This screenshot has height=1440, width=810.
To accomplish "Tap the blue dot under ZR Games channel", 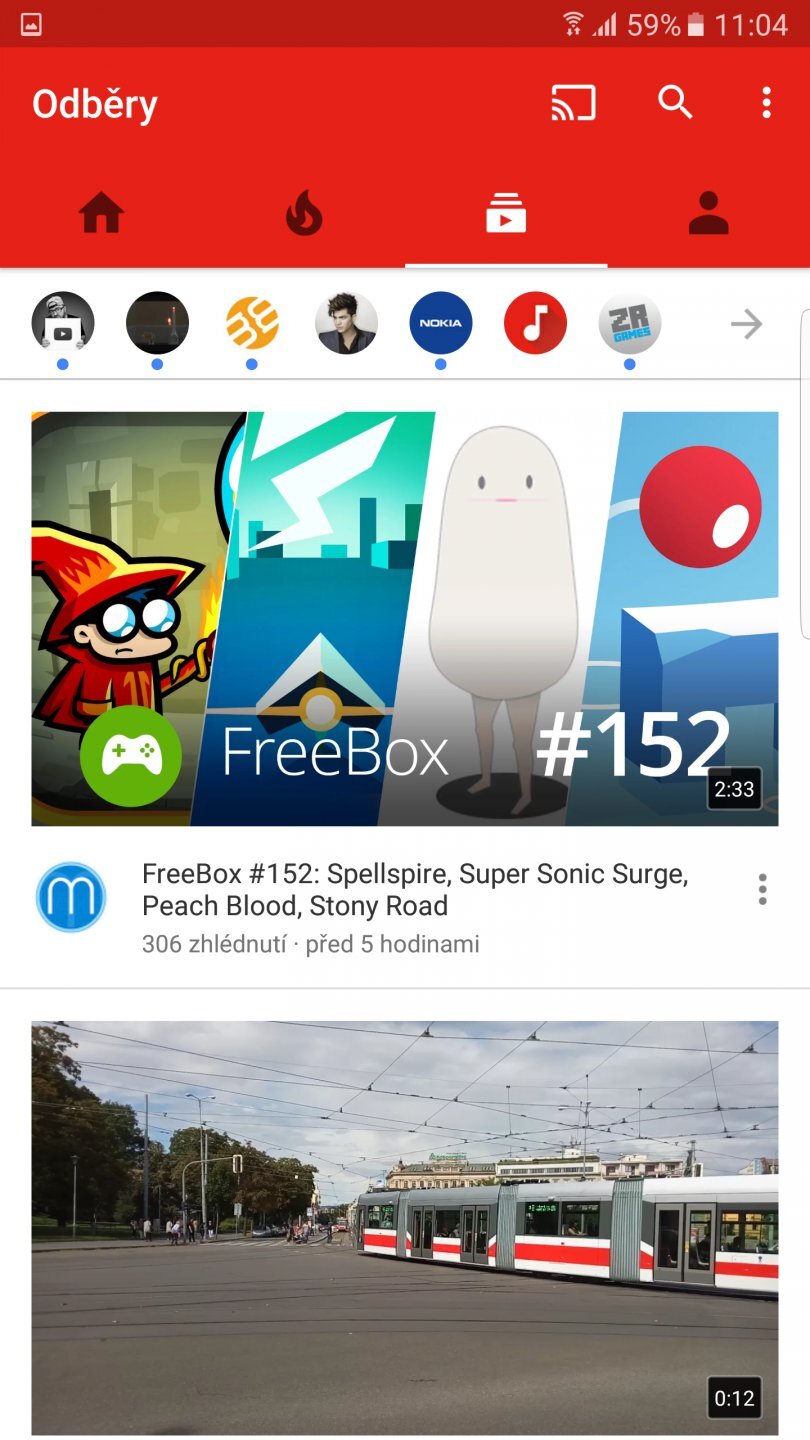I will (629, 365).
